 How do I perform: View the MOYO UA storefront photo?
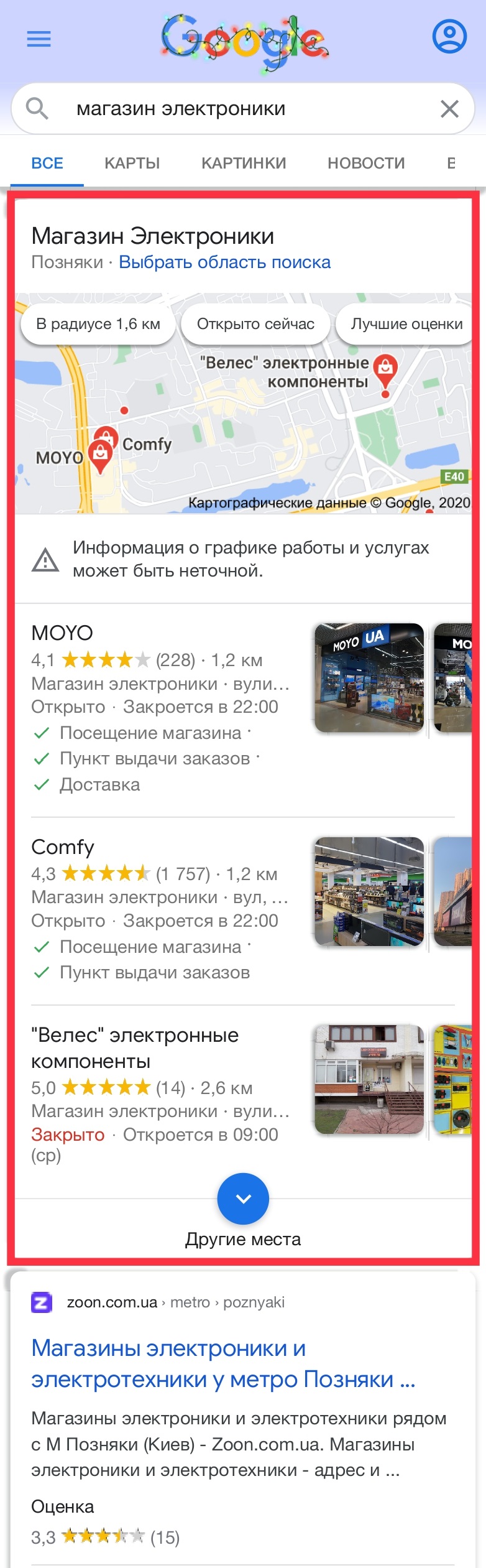[x=369, y=677]
